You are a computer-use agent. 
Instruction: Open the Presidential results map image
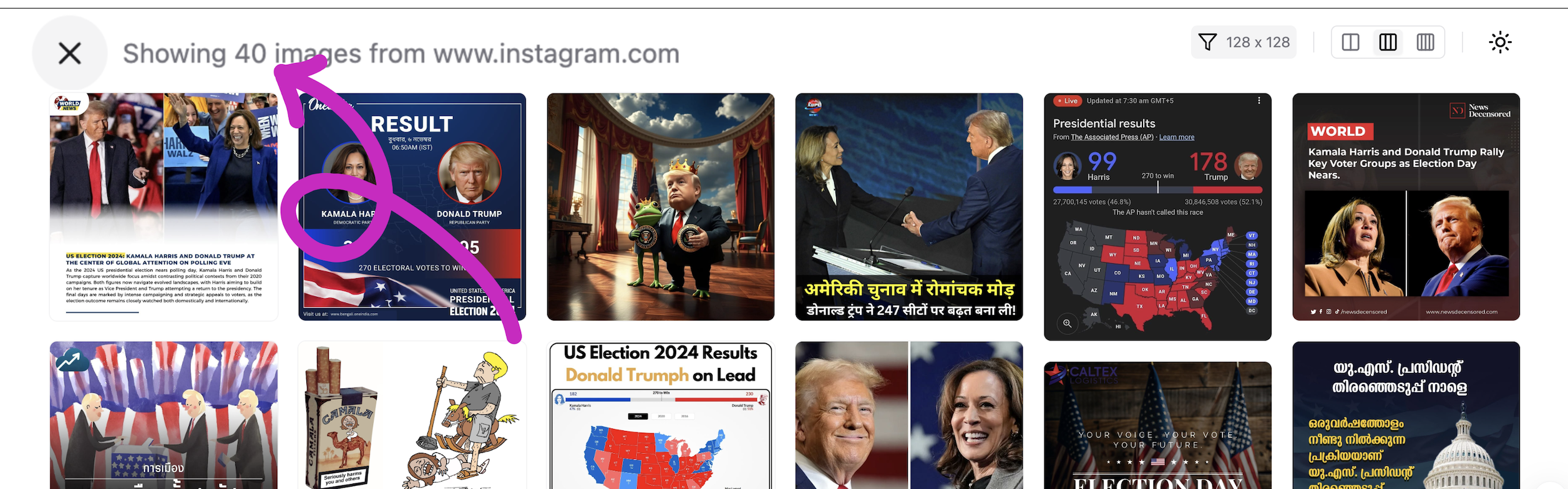[x=1157, y=217]
